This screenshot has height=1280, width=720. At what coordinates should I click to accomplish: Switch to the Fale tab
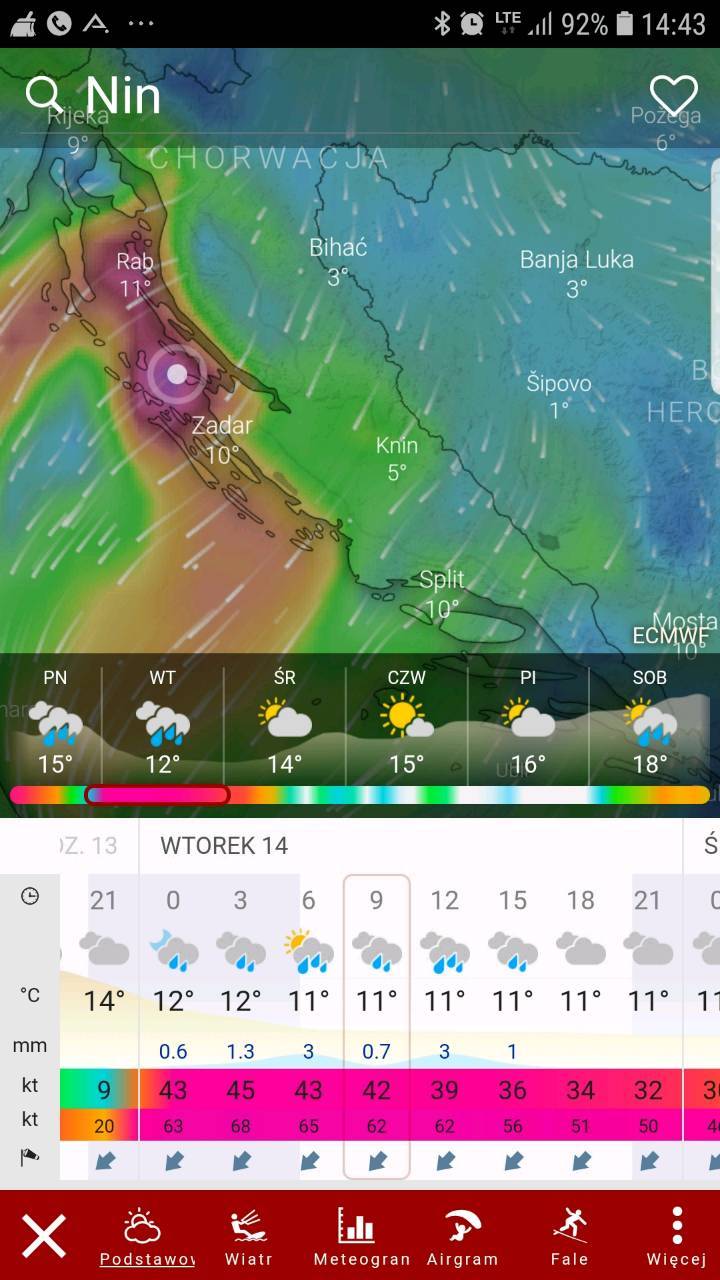click(570, 1238)
